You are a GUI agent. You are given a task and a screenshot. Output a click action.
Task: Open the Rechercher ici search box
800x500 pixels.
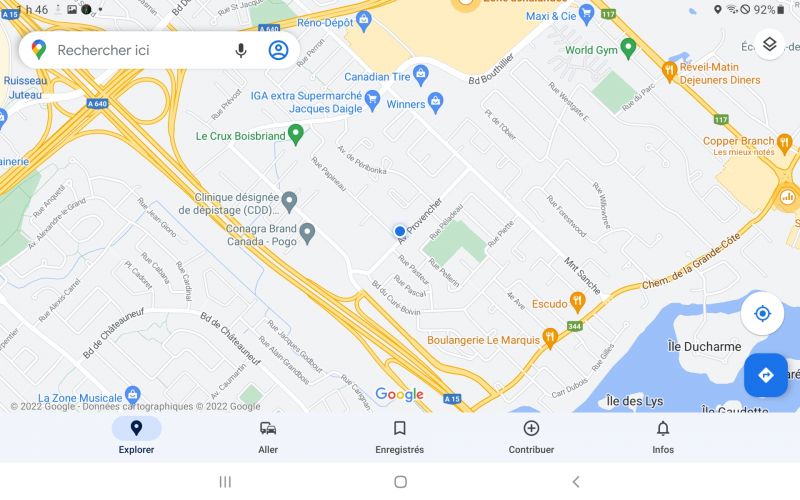click(x=130, y=50)
